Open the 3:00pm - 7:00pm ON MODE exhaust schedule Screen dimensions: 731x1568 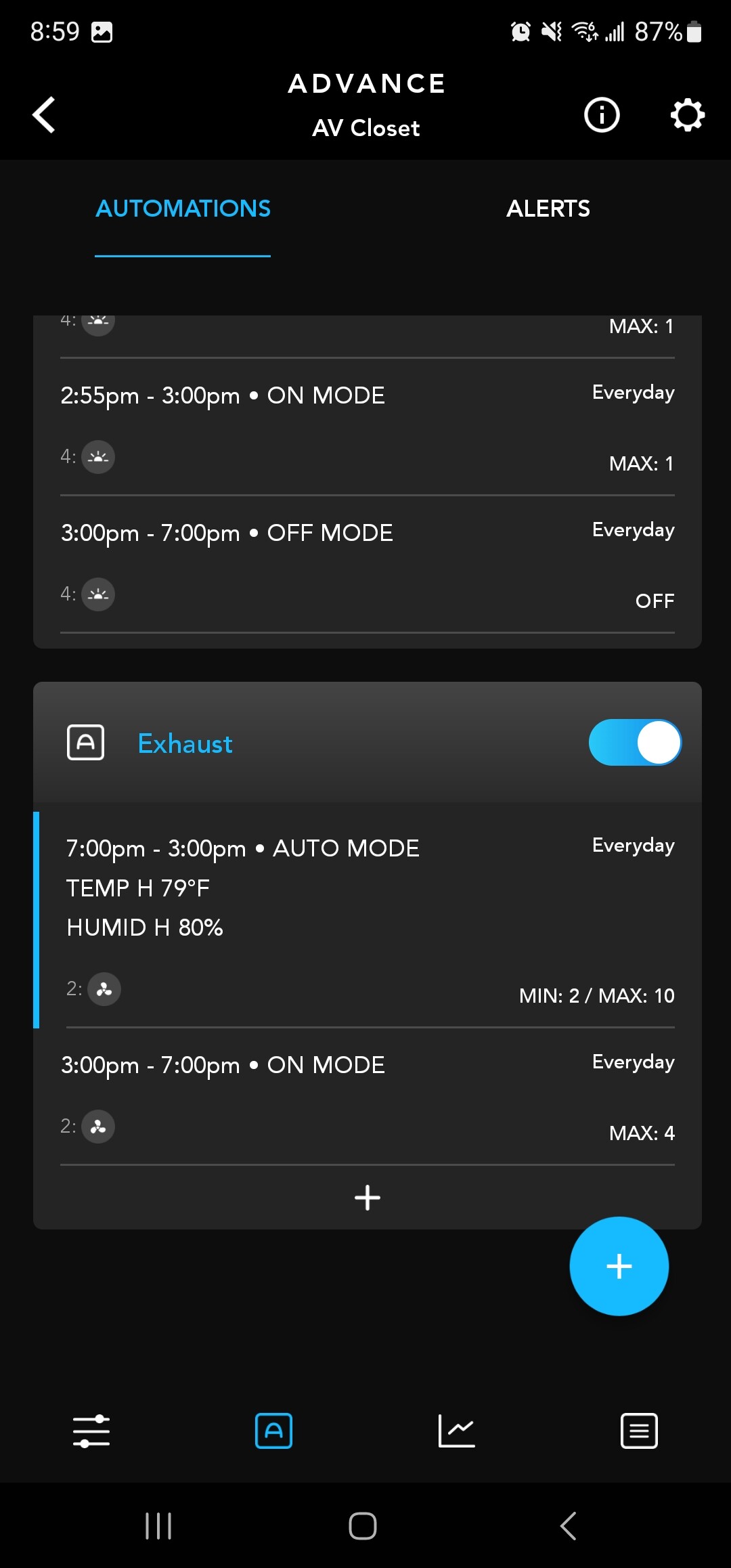[368, 1097]
